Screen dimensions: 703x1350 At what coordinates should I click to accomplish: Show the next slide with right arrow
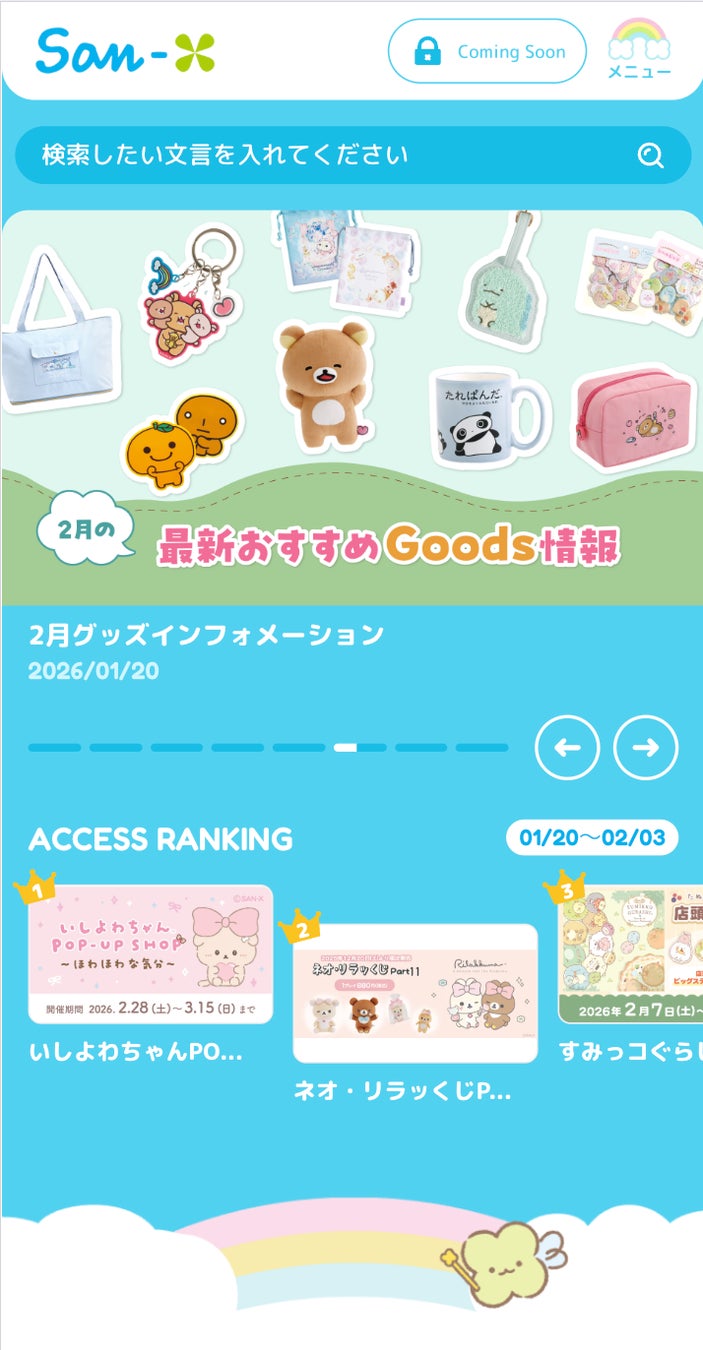click(x=645, y=747)
